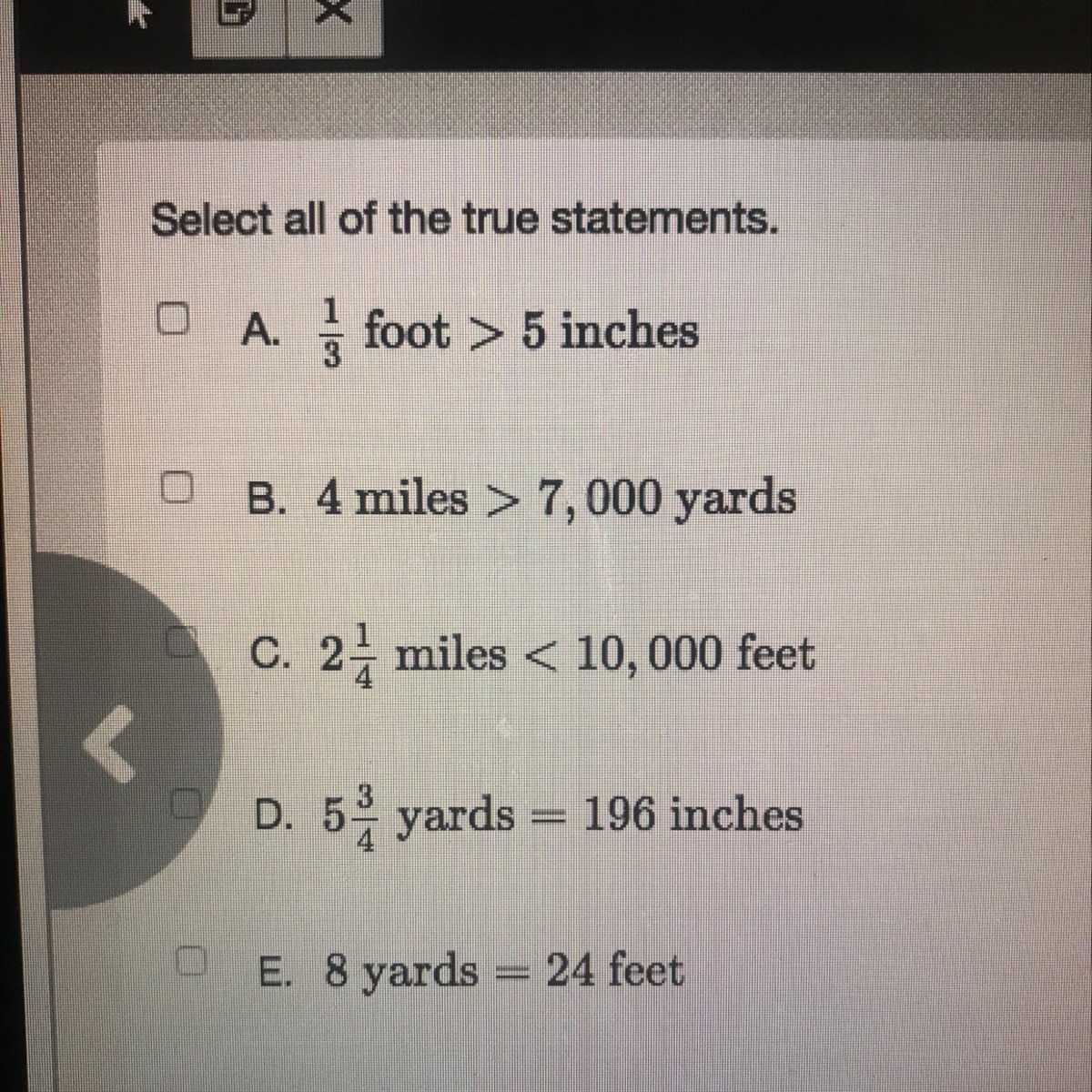Viewport: 1092px width, 1092px height.
Task: Check option E, 8 yards = 24 feet
Action: 190,960
